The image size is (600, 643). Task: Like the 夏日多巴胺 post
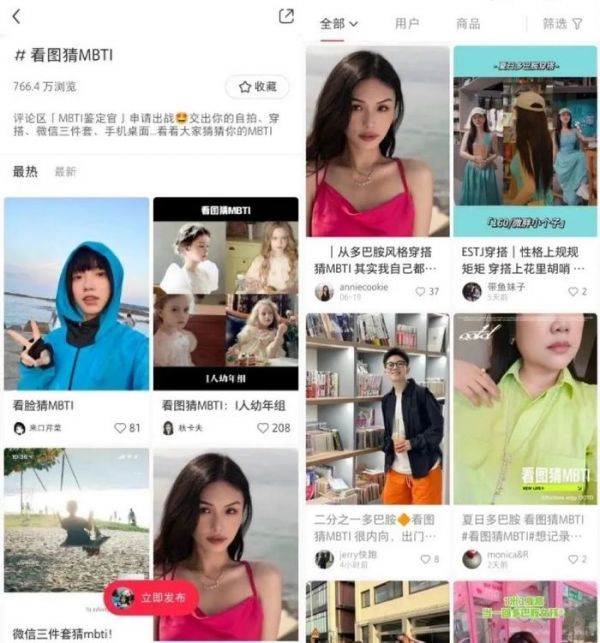[x=573, y=560]
